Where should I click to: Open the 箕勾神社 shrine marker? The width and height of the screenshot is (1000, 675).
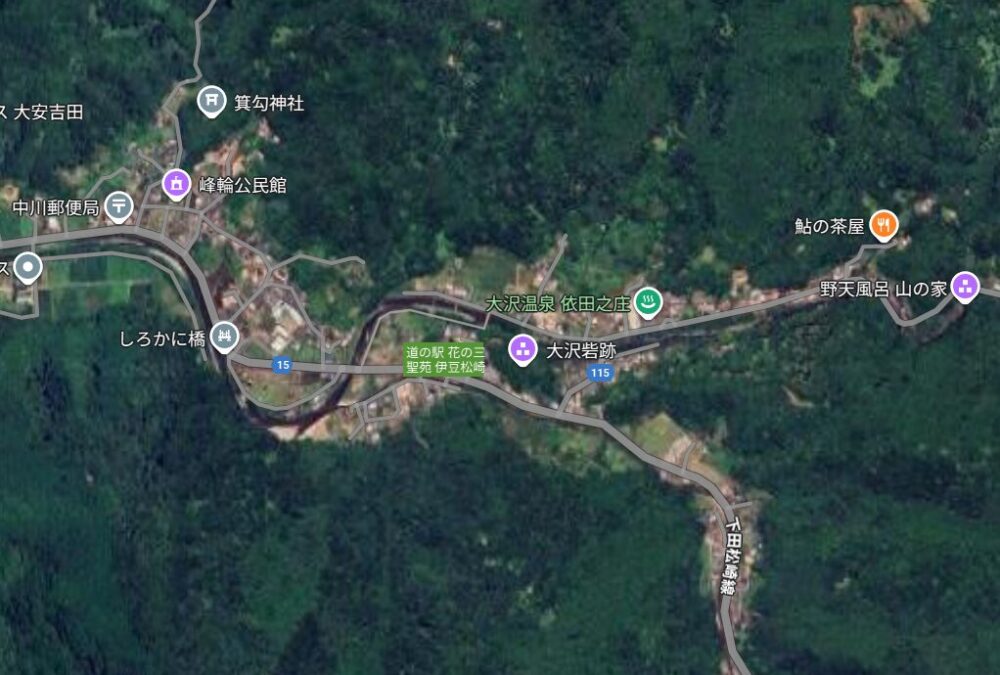pos(211,100)
